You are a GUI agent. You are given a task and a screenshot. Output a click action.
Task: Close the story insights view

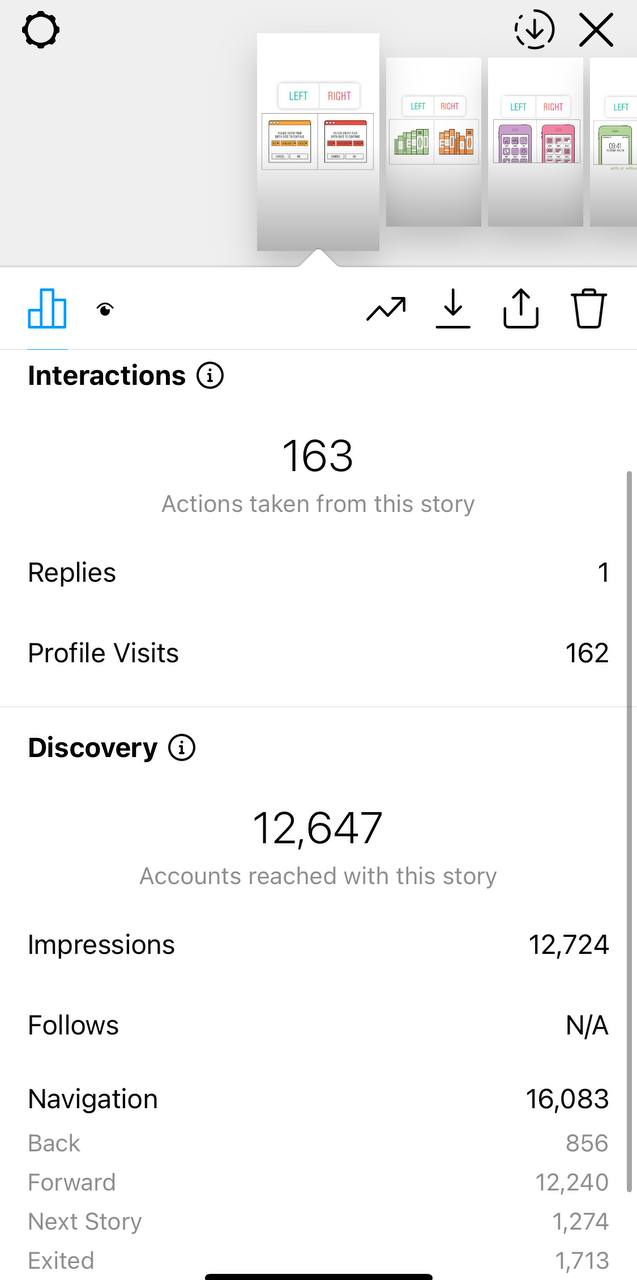[x=597, y=31]
